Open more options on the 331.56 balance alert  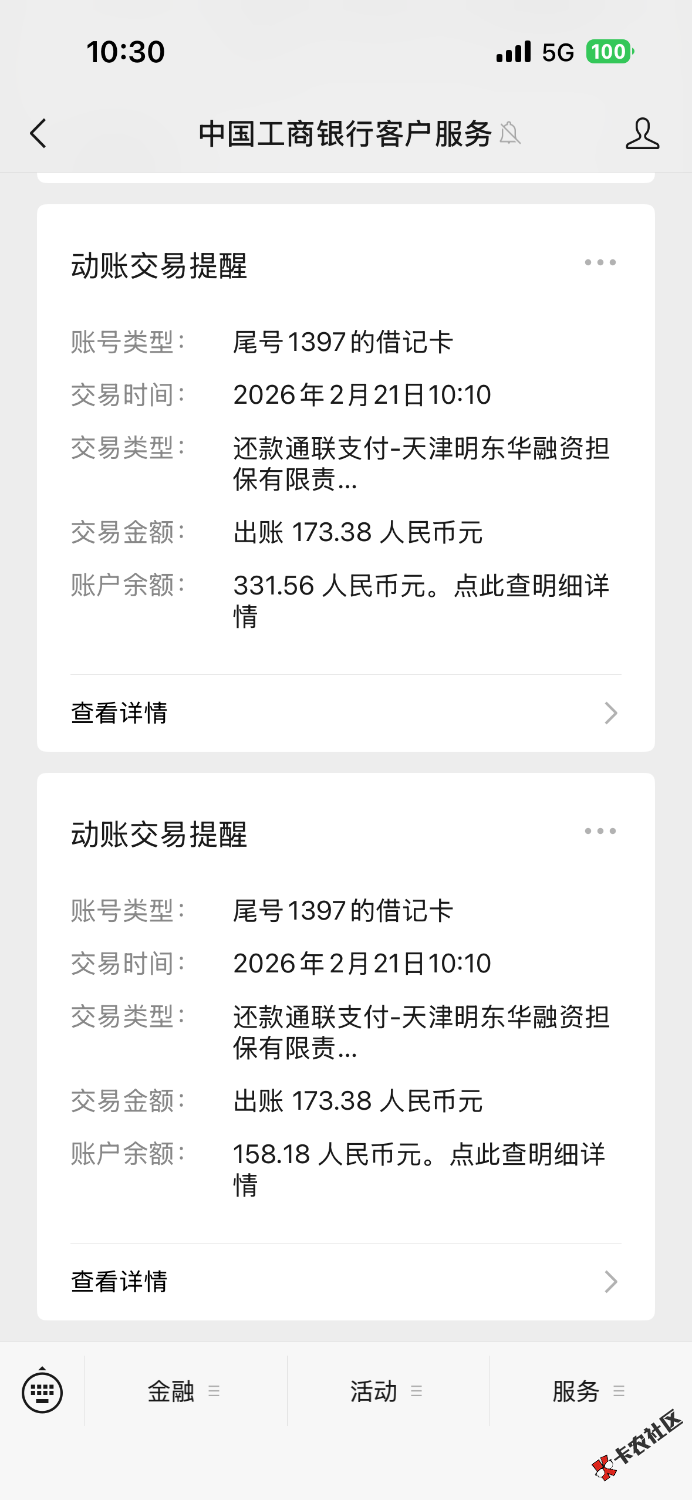tap(600, 263)
